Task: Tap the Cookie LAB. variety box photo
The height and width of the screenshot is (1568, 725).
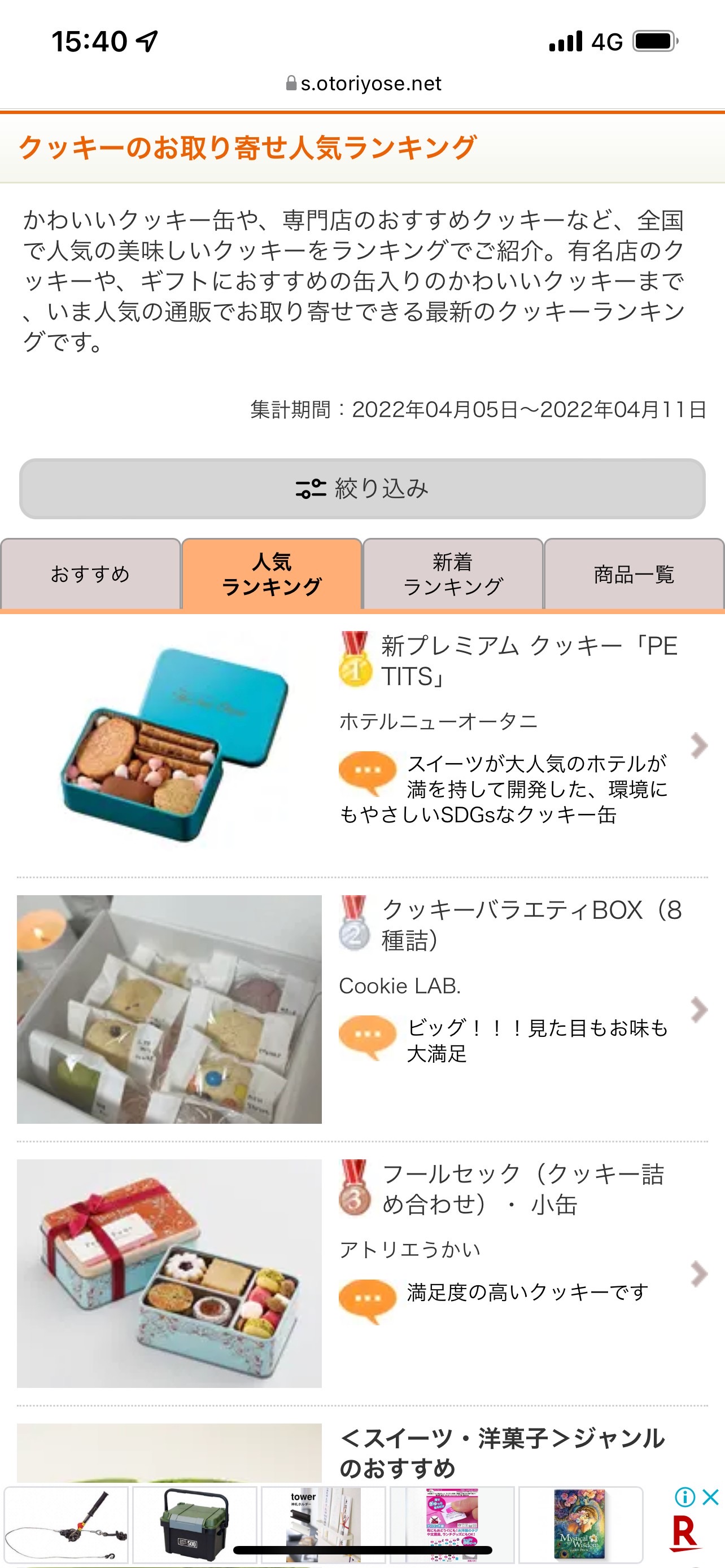Action: click(x=169, y=1009)
